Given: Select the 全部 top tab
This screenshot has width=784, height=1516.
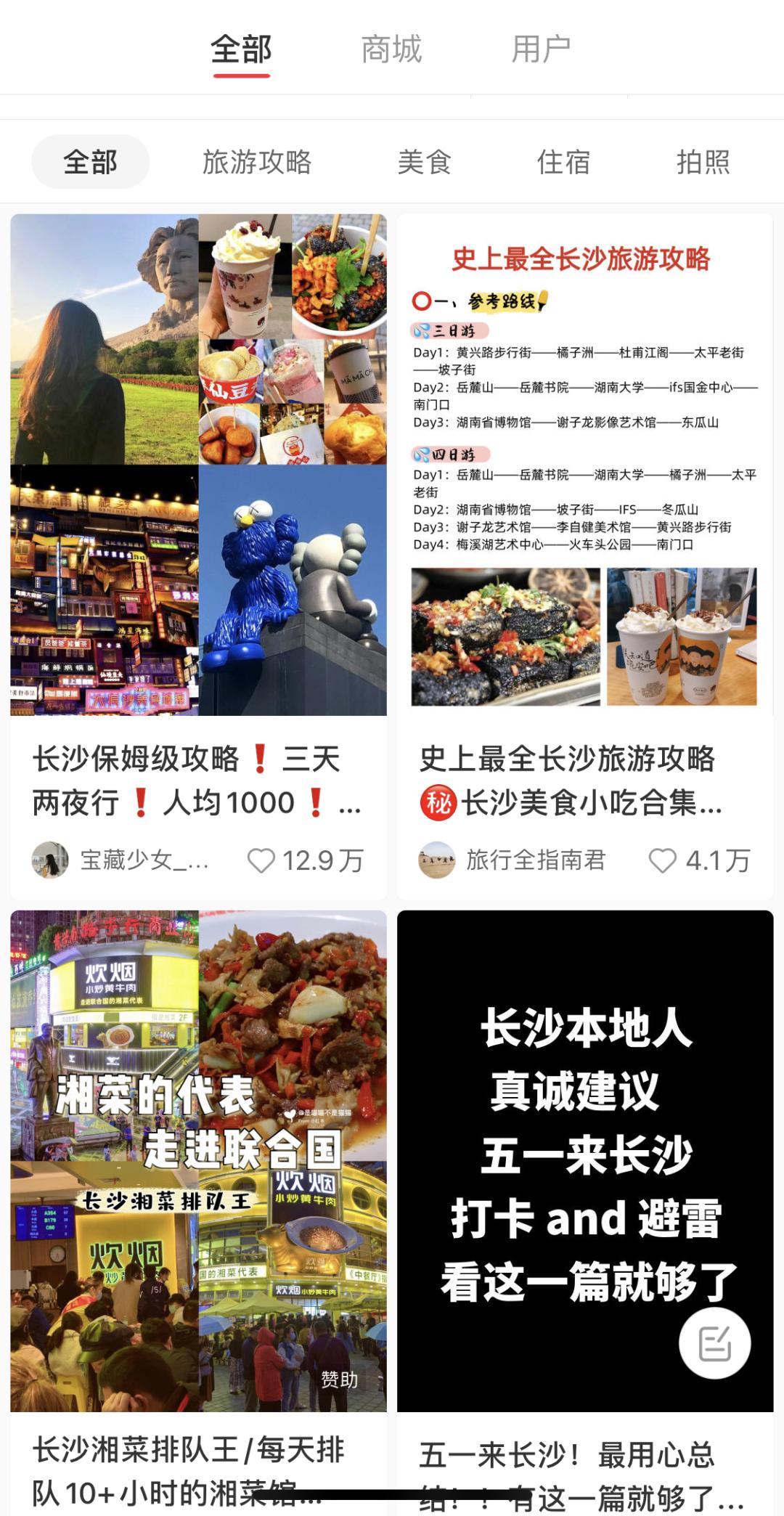Looking at the screenshot, I should click(241, 49).
